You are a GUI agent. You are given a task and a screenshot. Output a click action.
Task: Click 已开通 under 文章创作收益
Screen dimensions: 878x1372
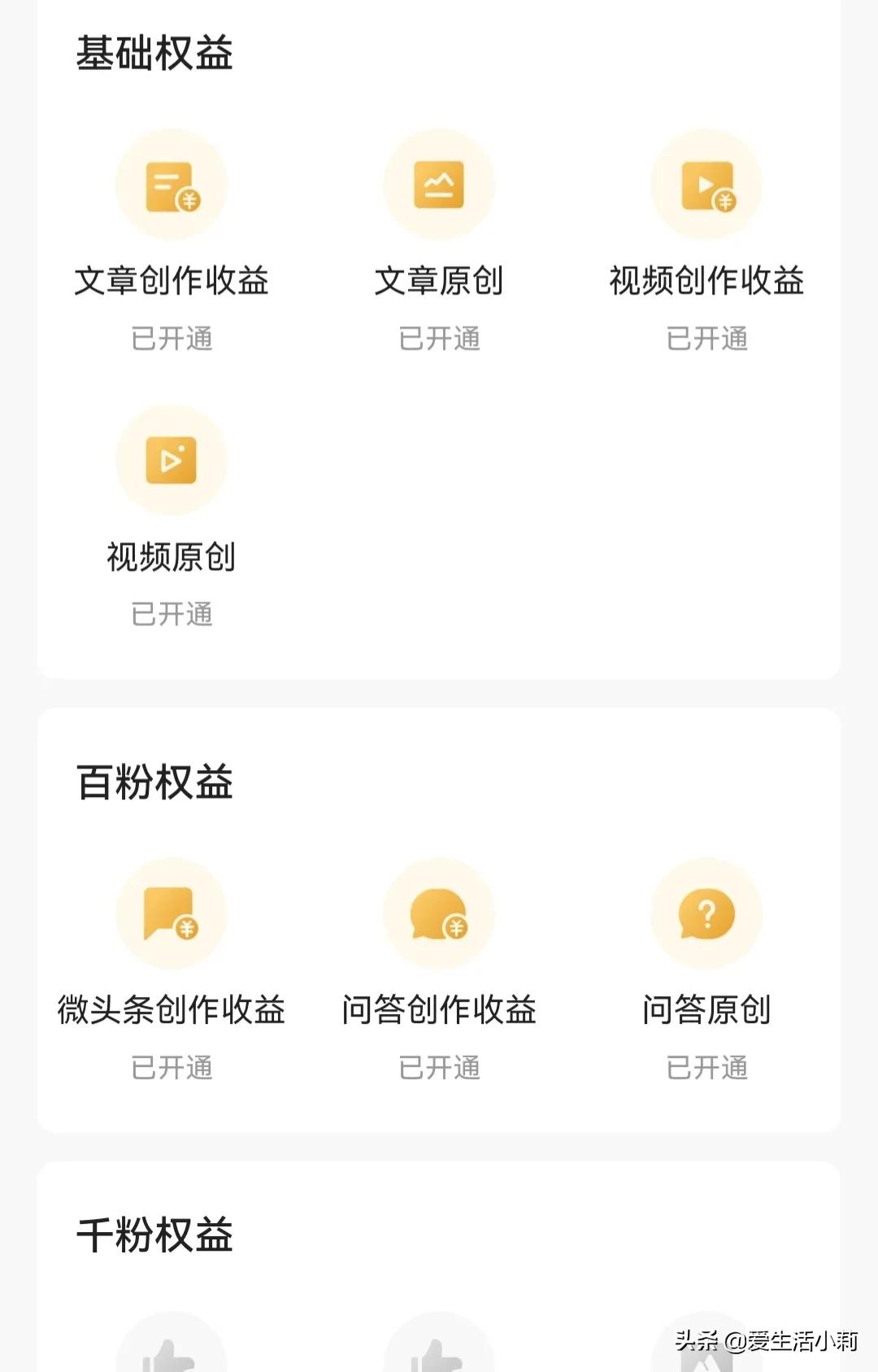click(x=171, y=340)
